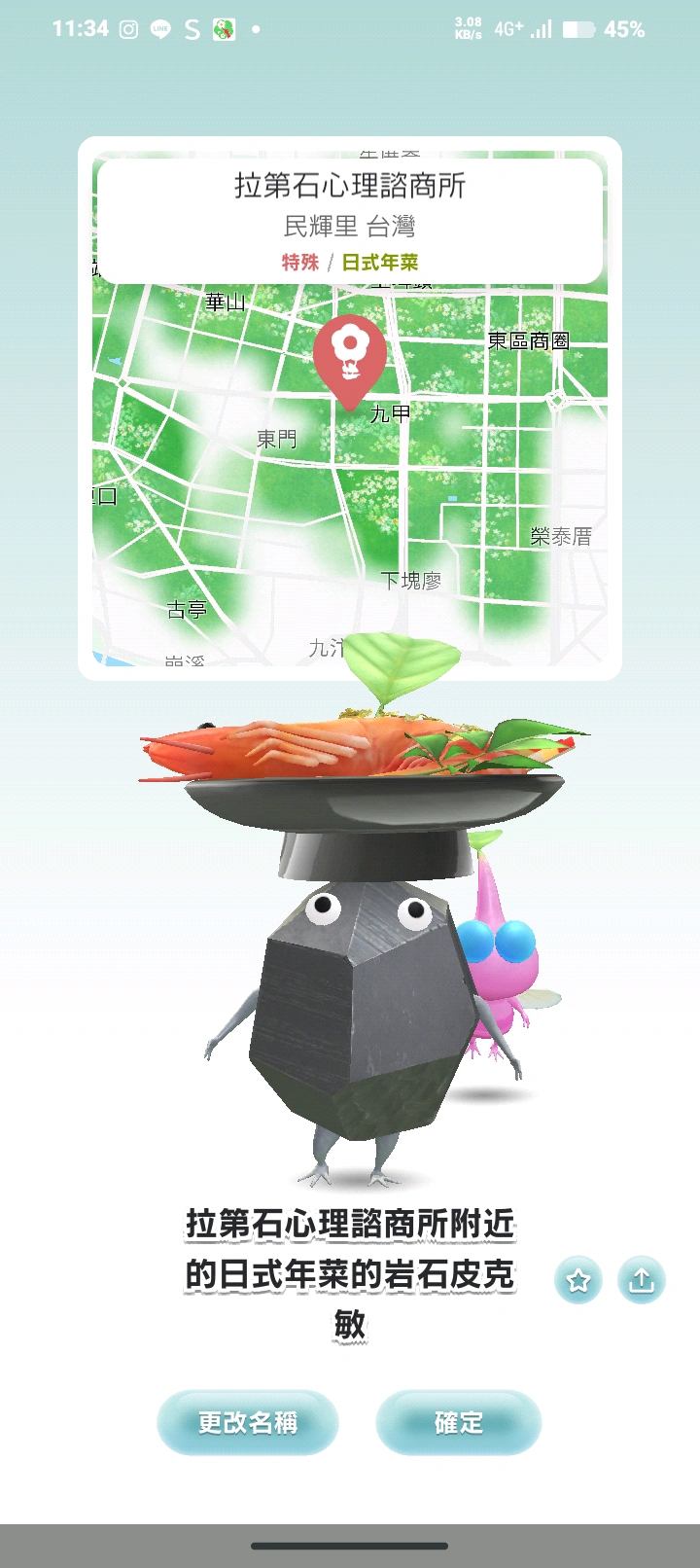Share this Pikmin with the share icon

(x=641, y=1280)
